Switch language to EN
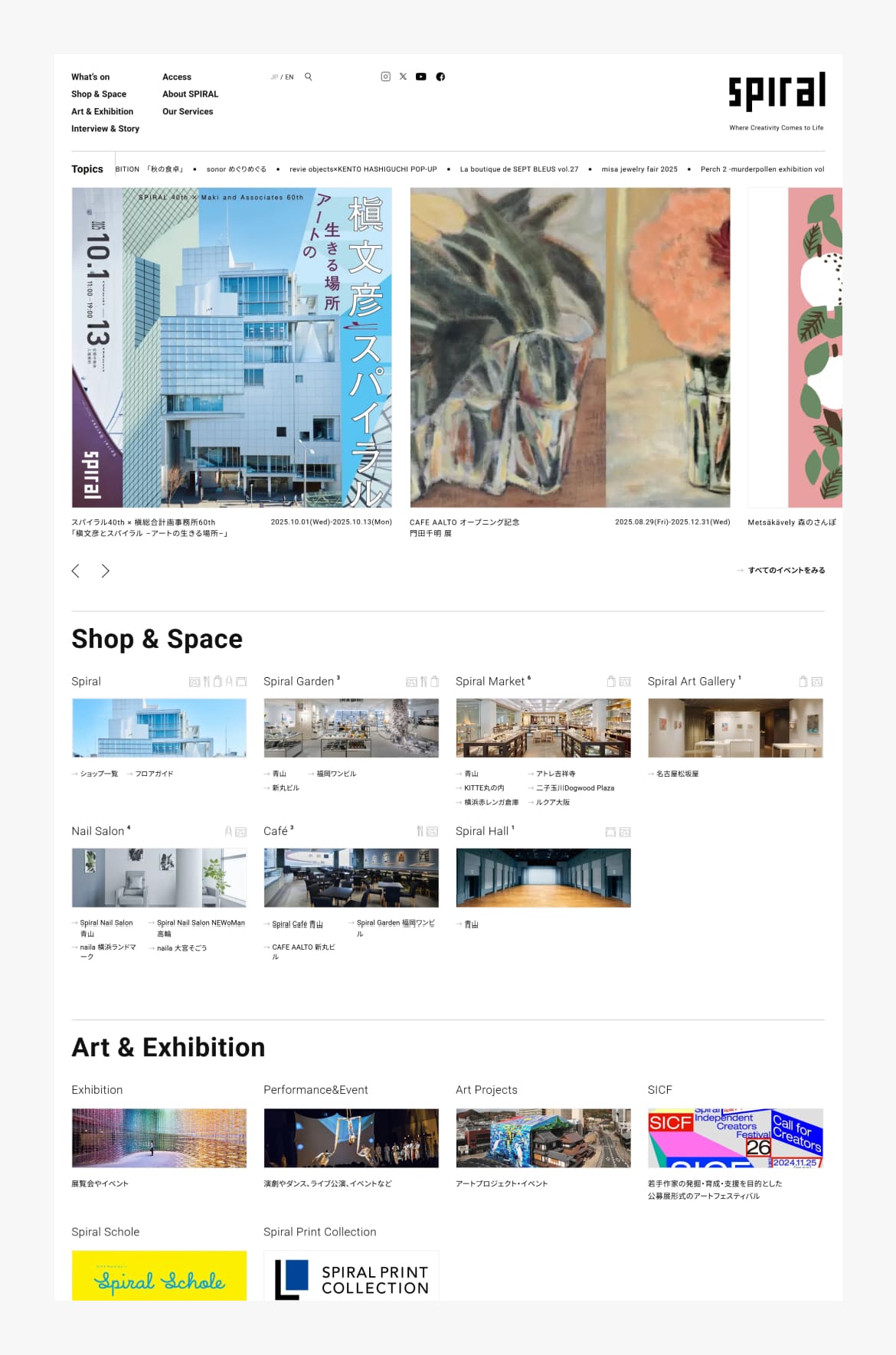The image size is (896, 1355). 289,77
